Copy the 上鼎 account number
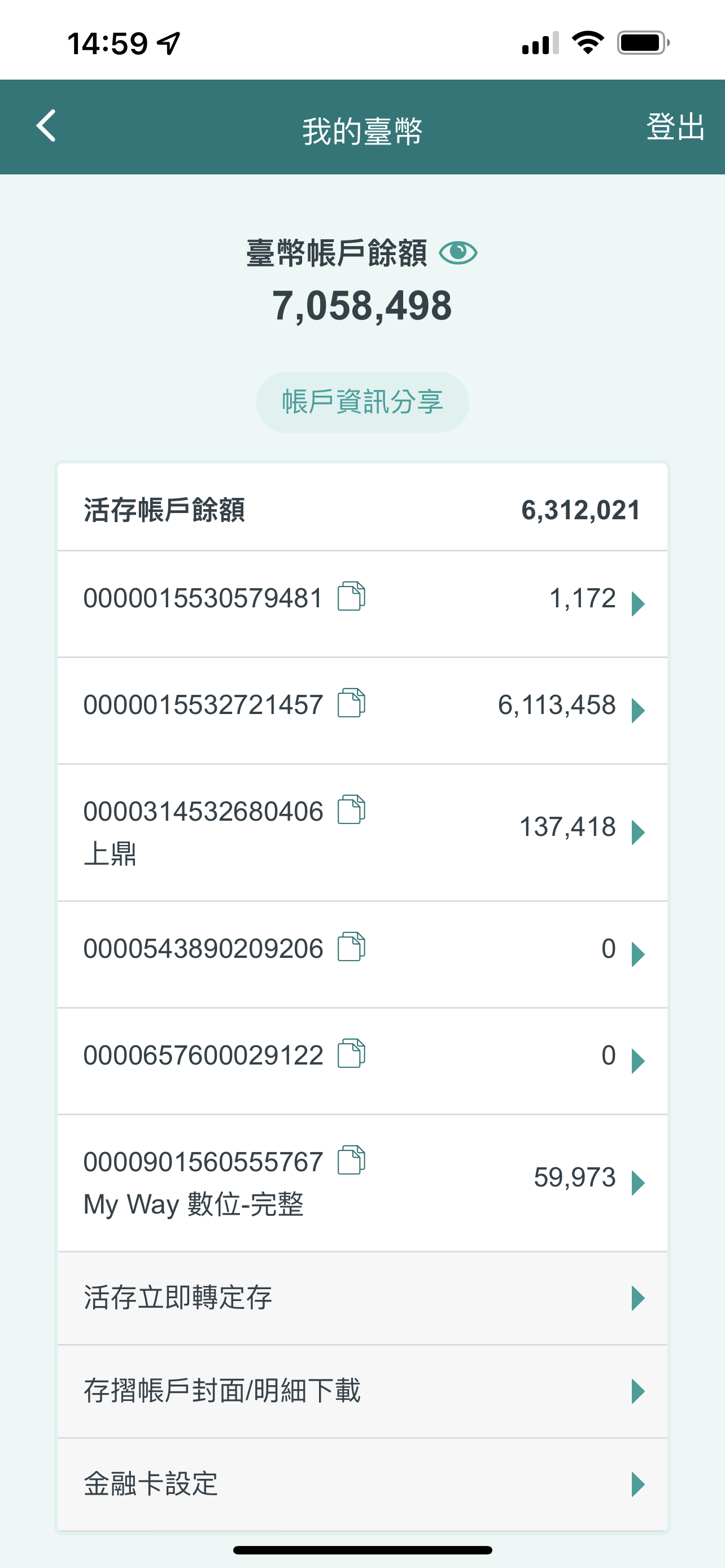725x1568 pixels. coord(351,809)
